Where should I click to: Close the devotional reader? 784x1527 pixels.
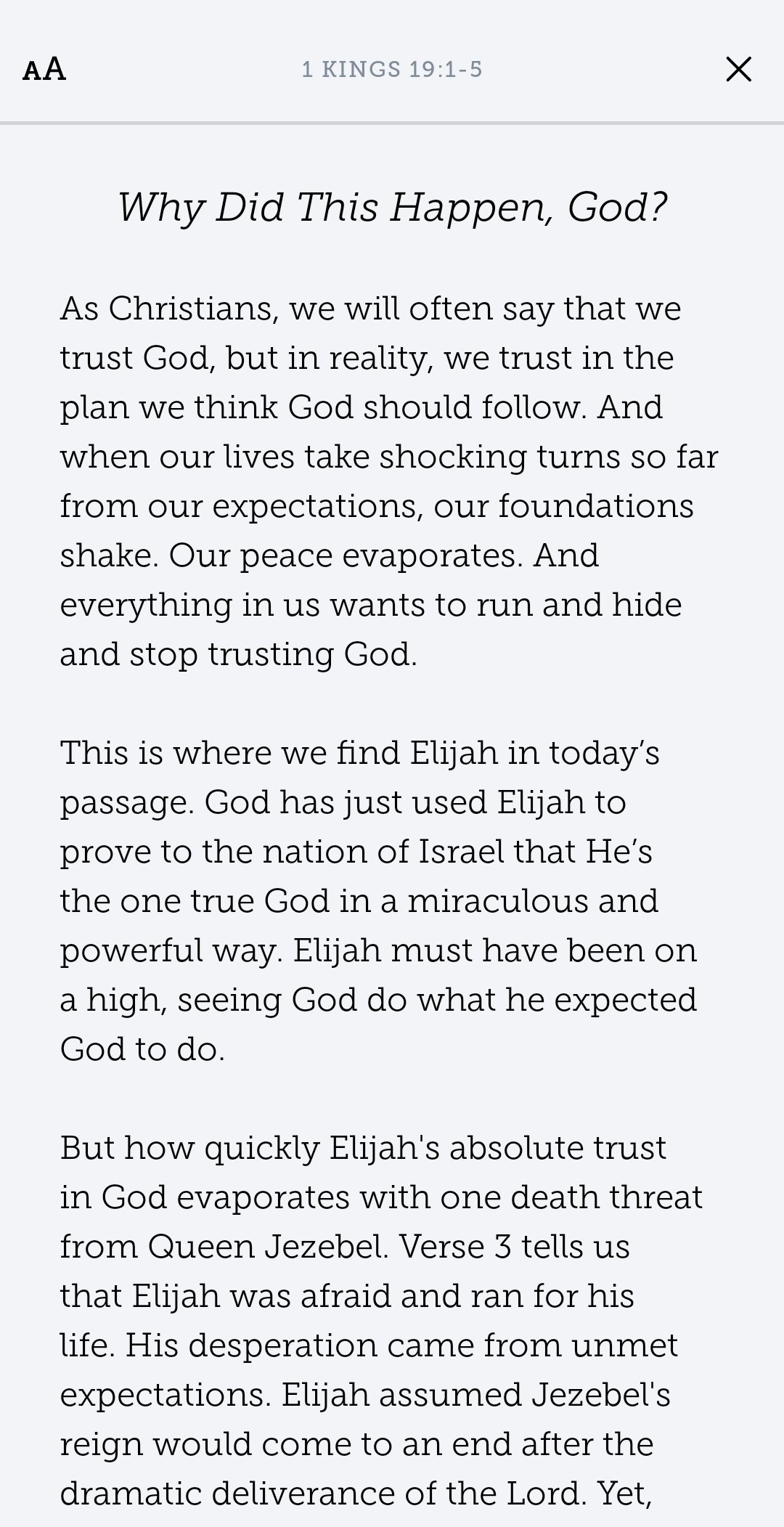tap(738, 70)
